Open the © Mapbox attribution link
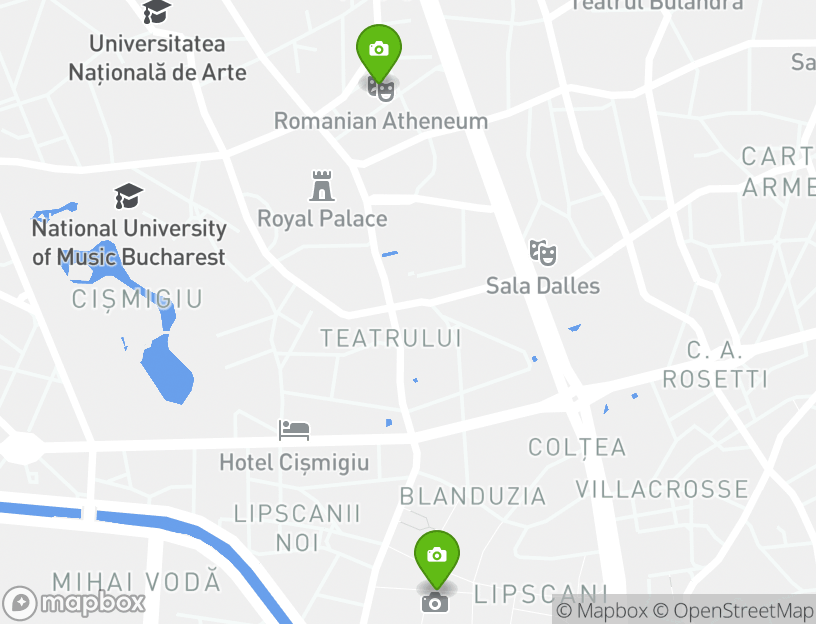This screenshot has height=624, width=816. pos(602,611)
